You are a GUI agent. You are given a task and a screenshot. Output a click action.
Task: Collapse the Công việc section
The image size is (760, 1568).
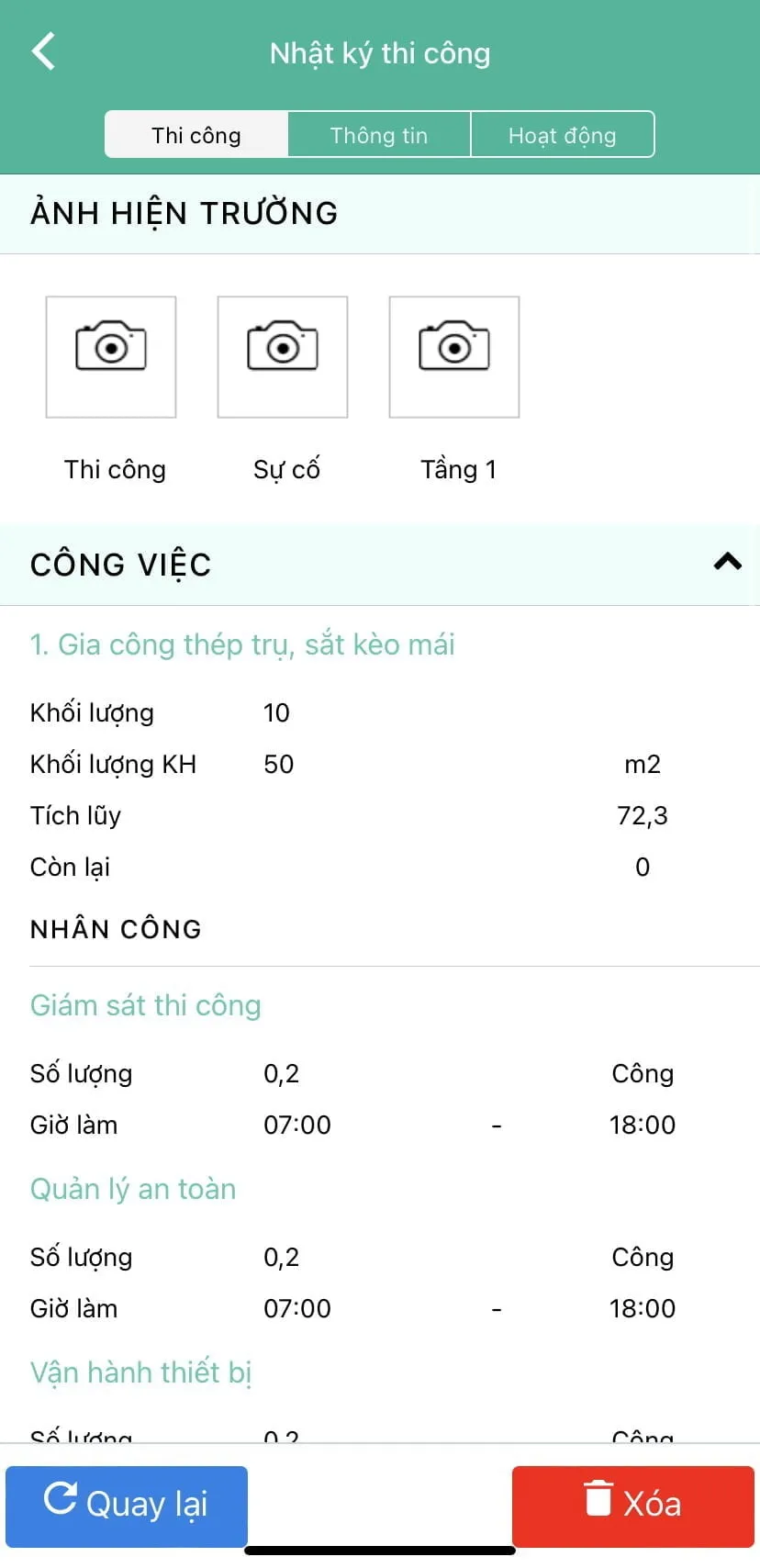pyautogui.click(x=727, y=562)
